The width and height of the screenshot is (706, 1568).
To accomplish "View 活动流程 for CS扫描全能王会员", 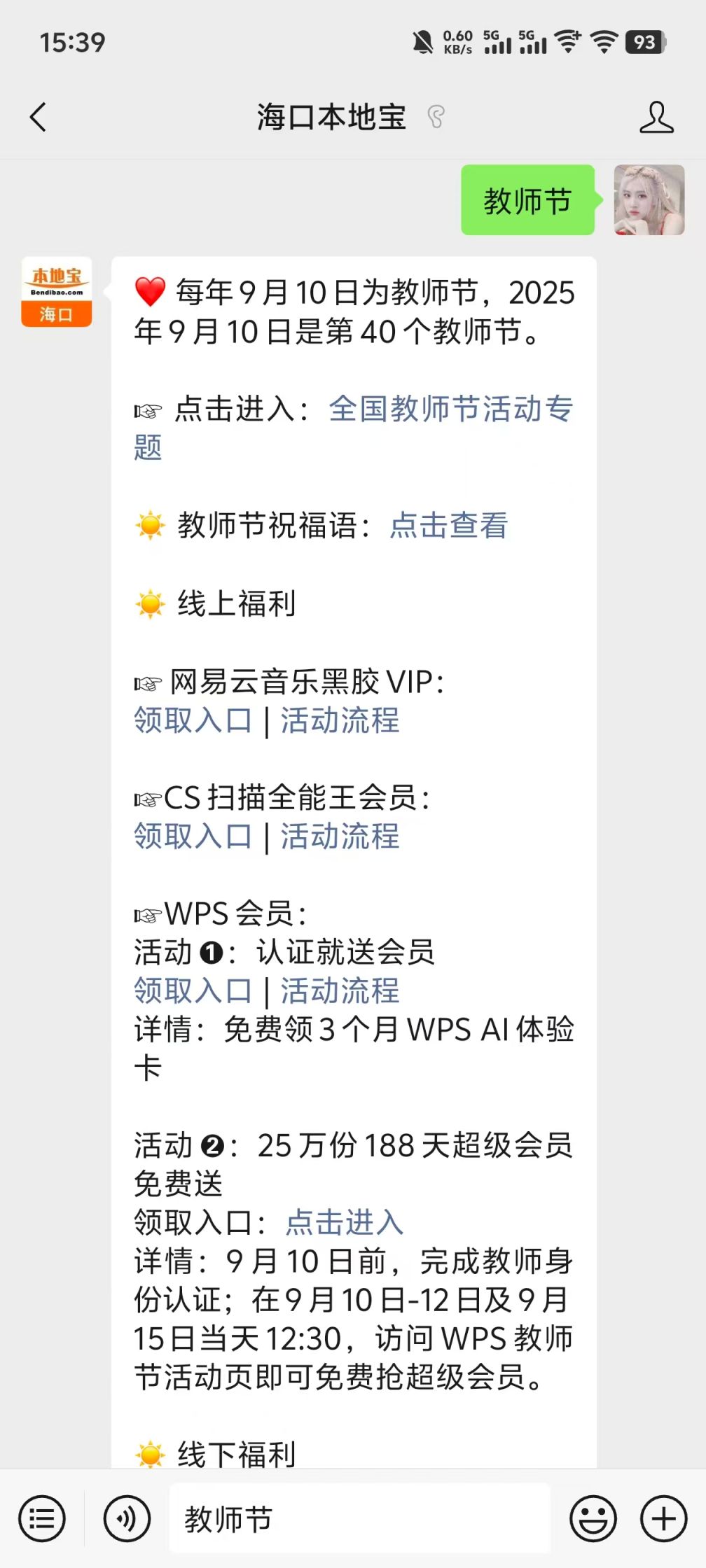I will click(340, 836).
